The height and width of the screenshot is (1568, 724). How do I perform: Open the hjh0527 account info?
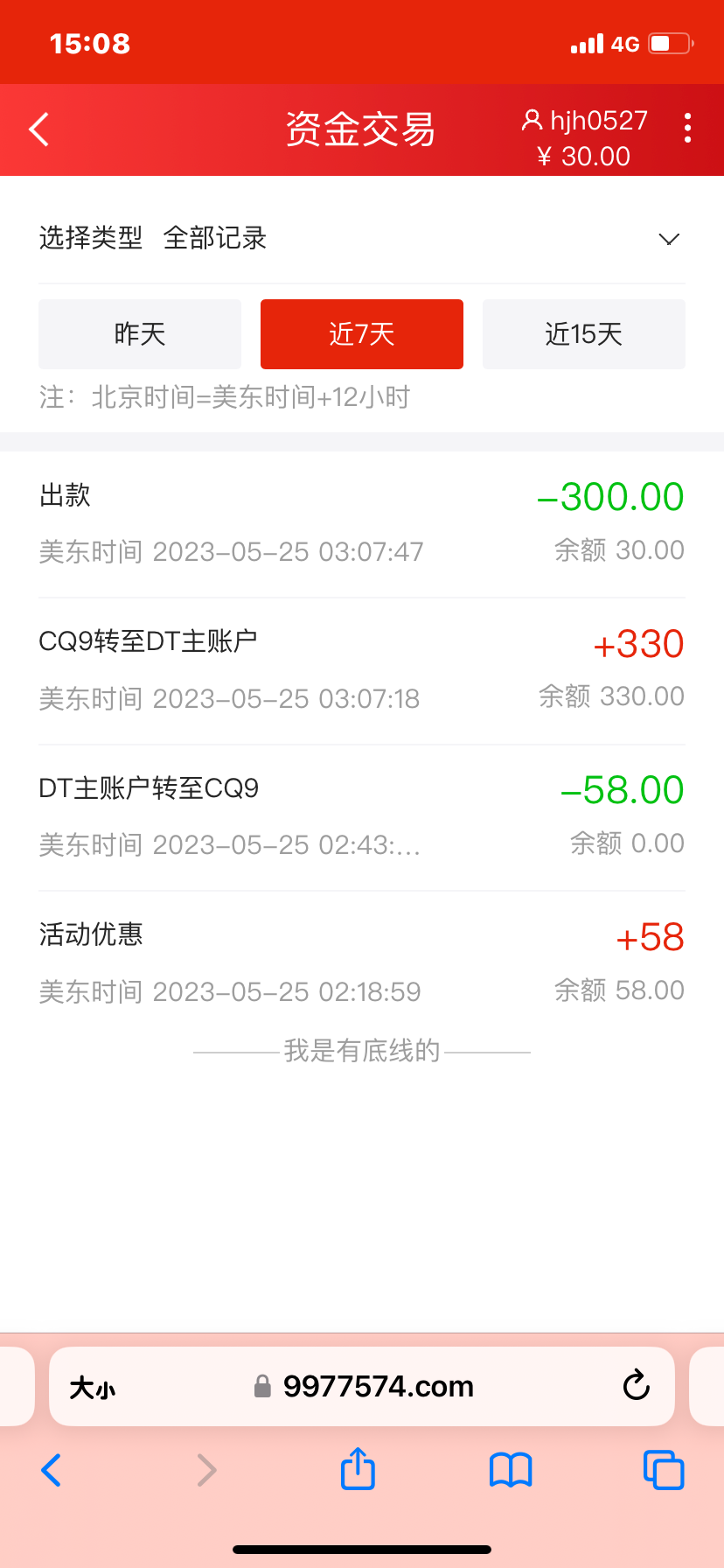point(585,121)
